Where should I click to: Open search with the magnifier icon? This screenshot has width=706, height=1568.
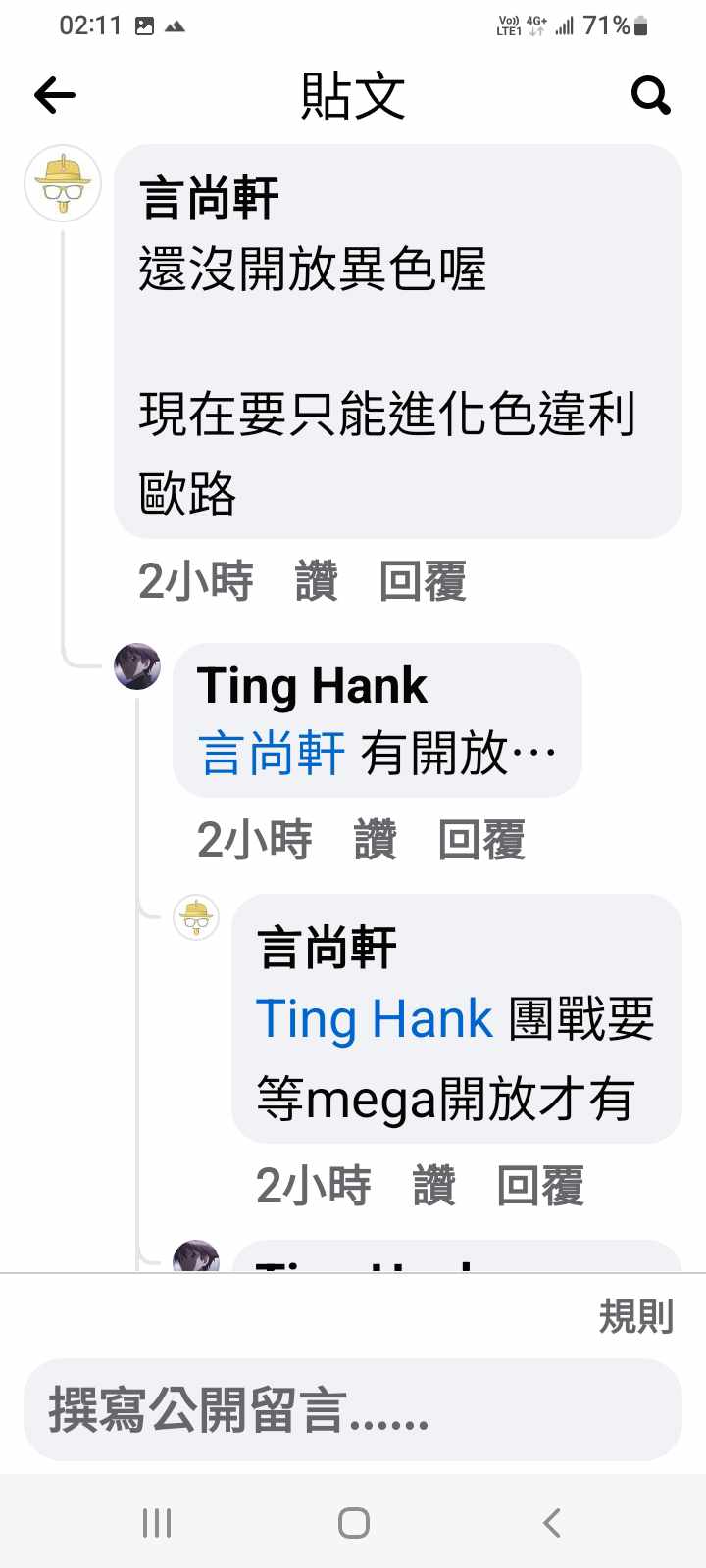click(x=650, y=95)
